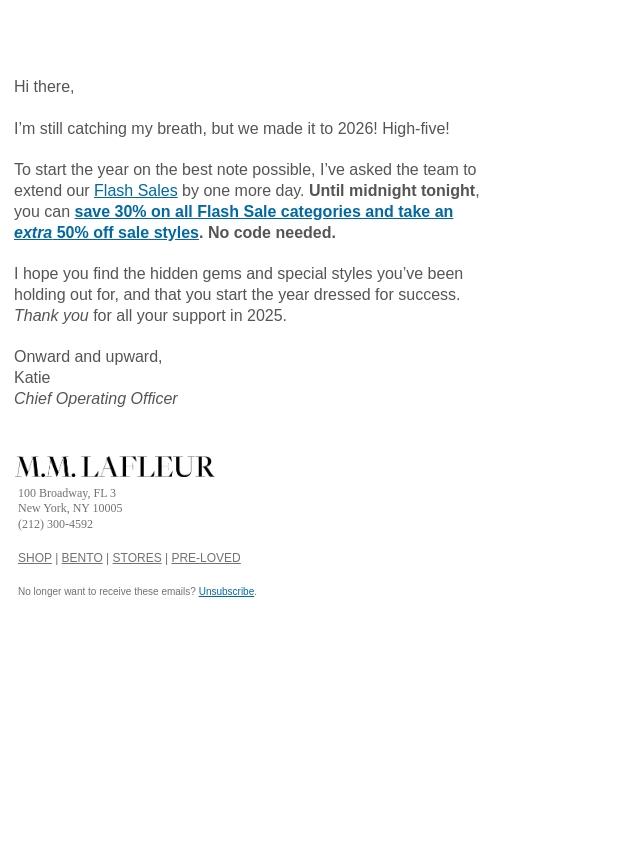The width and height of the screenshot is (640, 854).
Task: Open the Flash Sales link
Action: click(135, 190)
